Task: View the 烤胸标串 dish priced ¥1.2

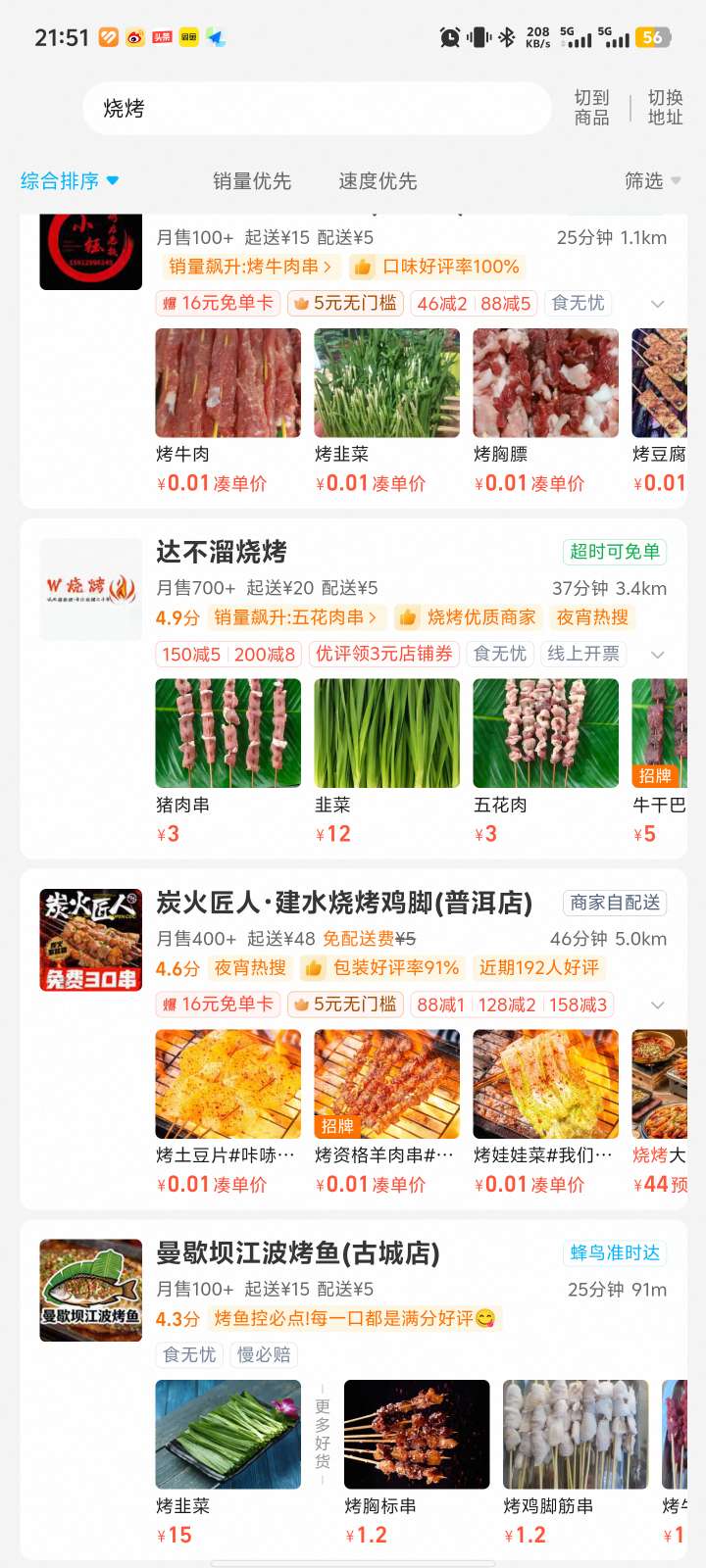Action: point(416,1435)
